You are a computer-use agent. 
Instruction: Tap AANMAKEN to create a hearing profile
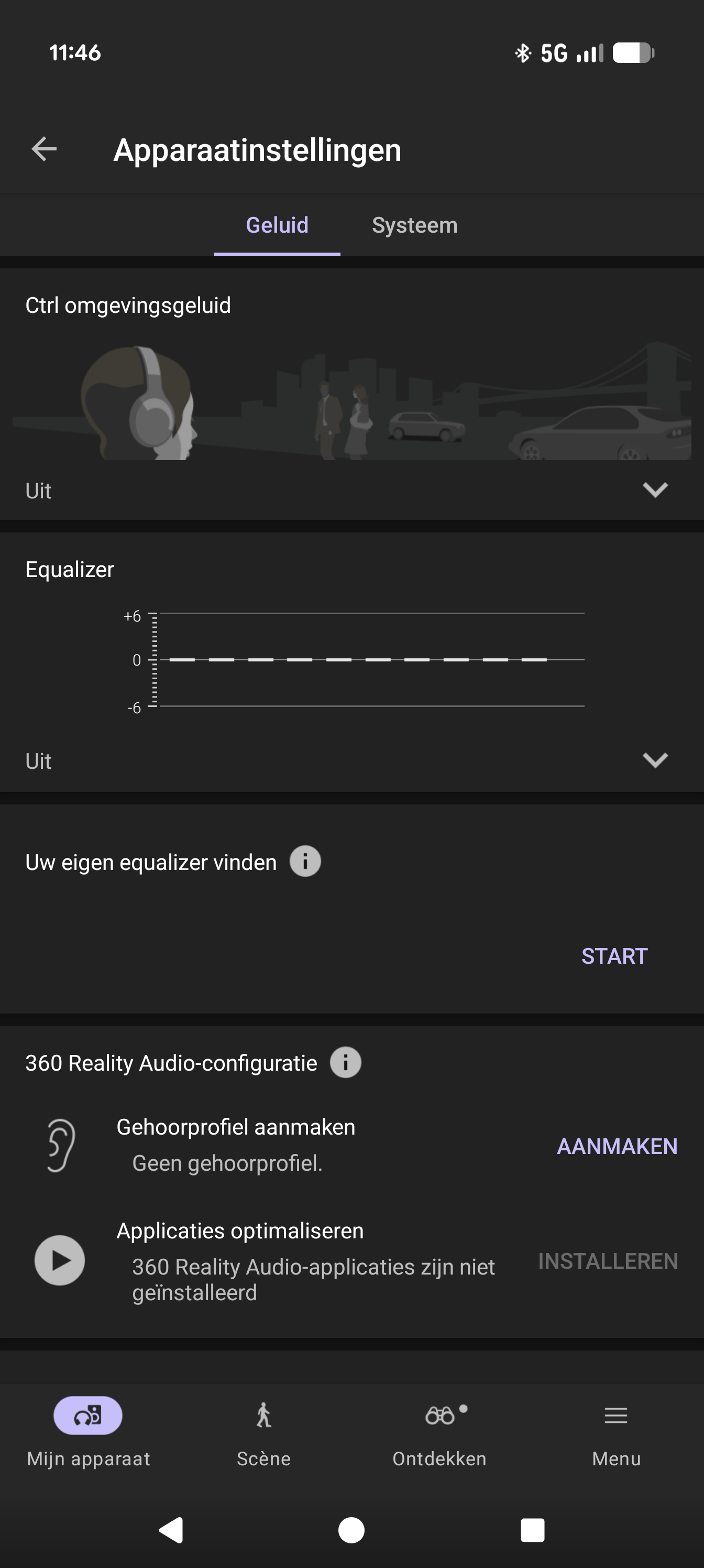pyautogui.click(x=617, y=1146)
